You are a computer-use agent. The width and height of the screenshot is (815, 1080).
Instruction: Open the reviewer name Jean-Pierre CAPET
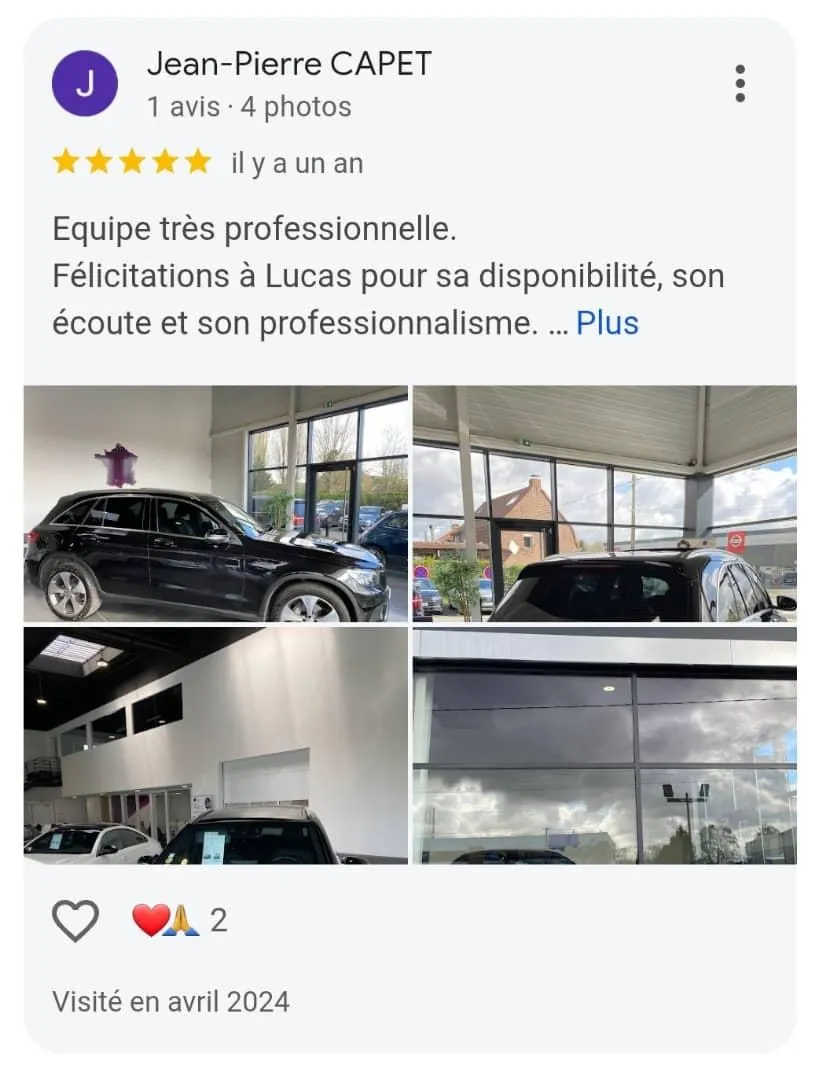pos(289,65)
